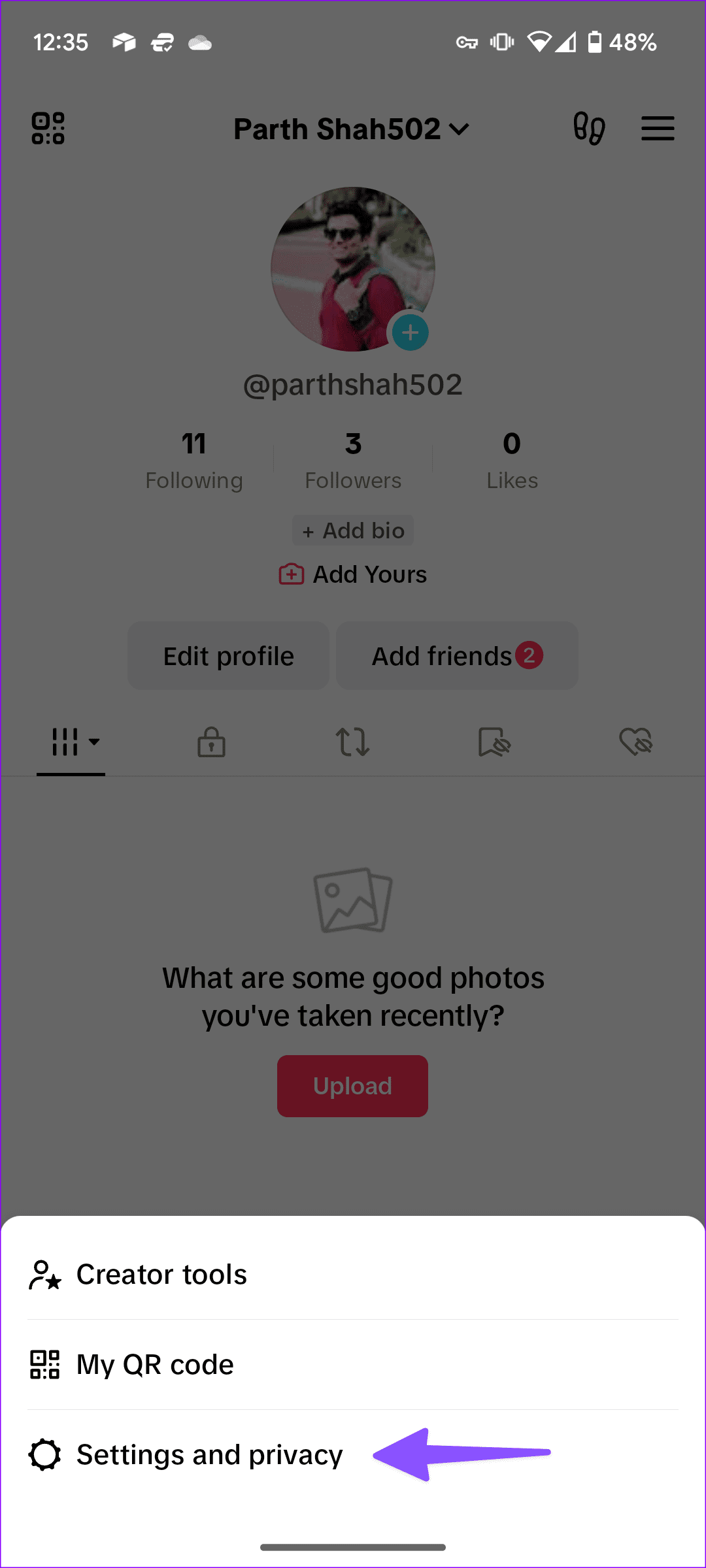
Task: Tap Upload to share photos
Action: point(352,1085)
